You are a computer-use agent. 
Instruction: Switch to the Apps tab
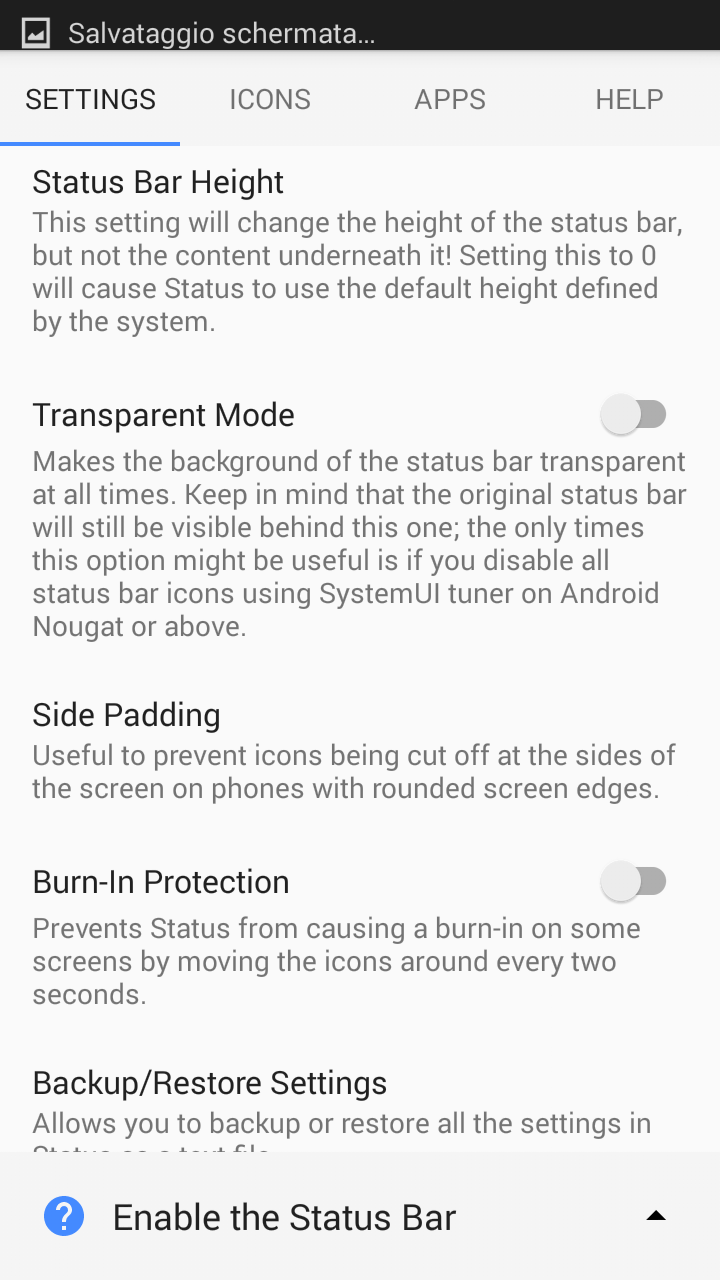pos(450,99)
